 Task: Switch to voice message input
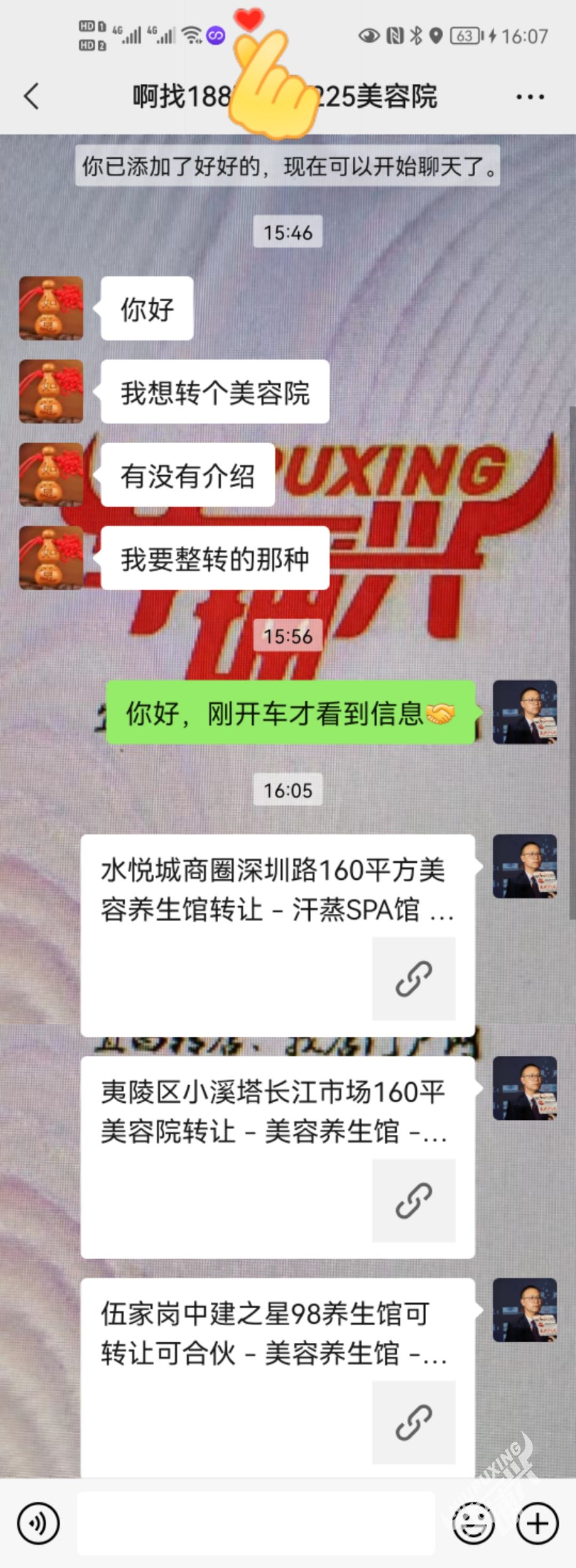pyautogui.click(x=38, y=1524)
